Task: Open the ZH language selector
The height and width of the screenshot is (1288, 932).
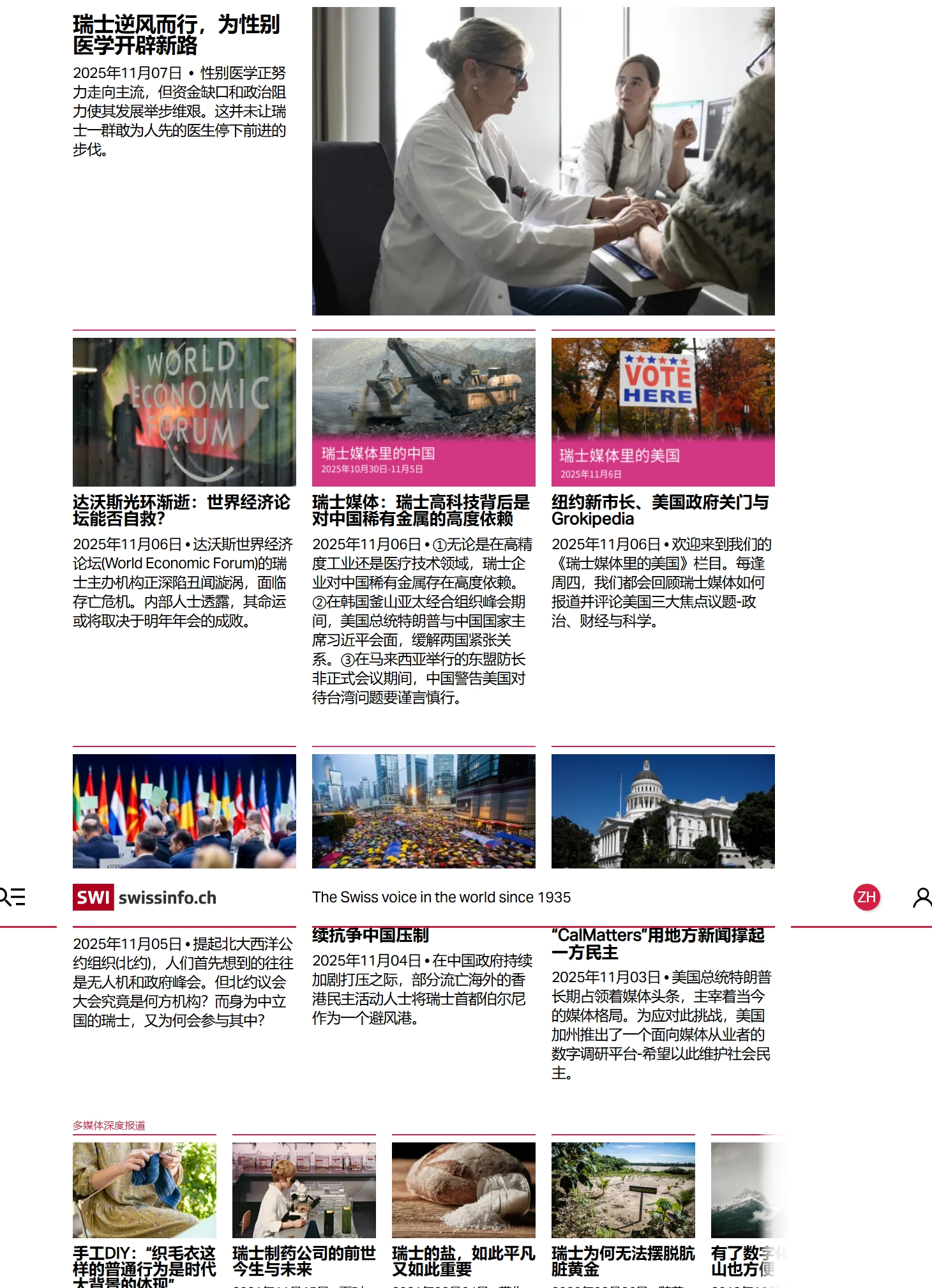Action: (868, 897)
